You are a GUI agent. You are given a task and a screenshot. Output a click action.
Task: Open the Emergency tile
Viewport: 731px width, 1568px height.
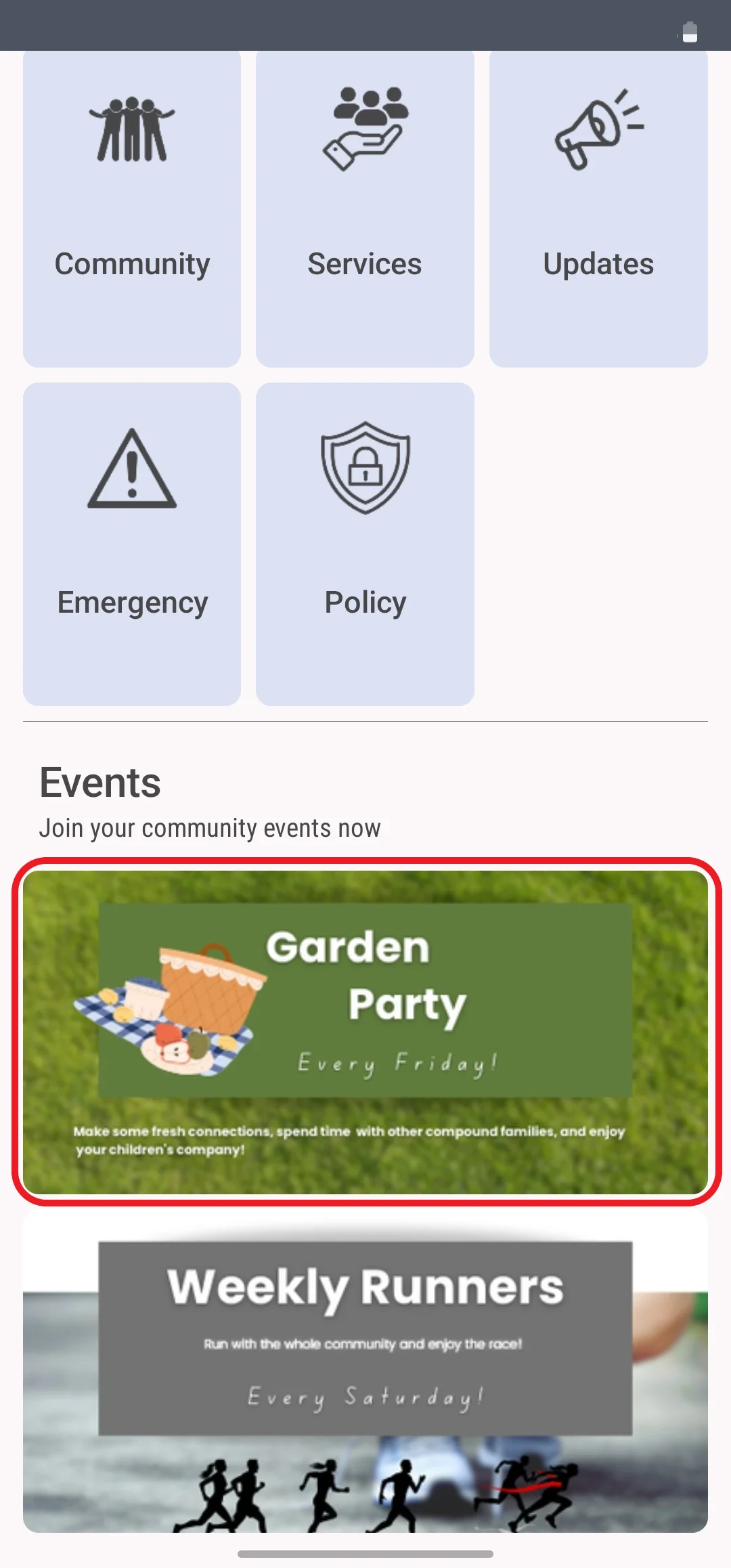click(x=132, y=544)
